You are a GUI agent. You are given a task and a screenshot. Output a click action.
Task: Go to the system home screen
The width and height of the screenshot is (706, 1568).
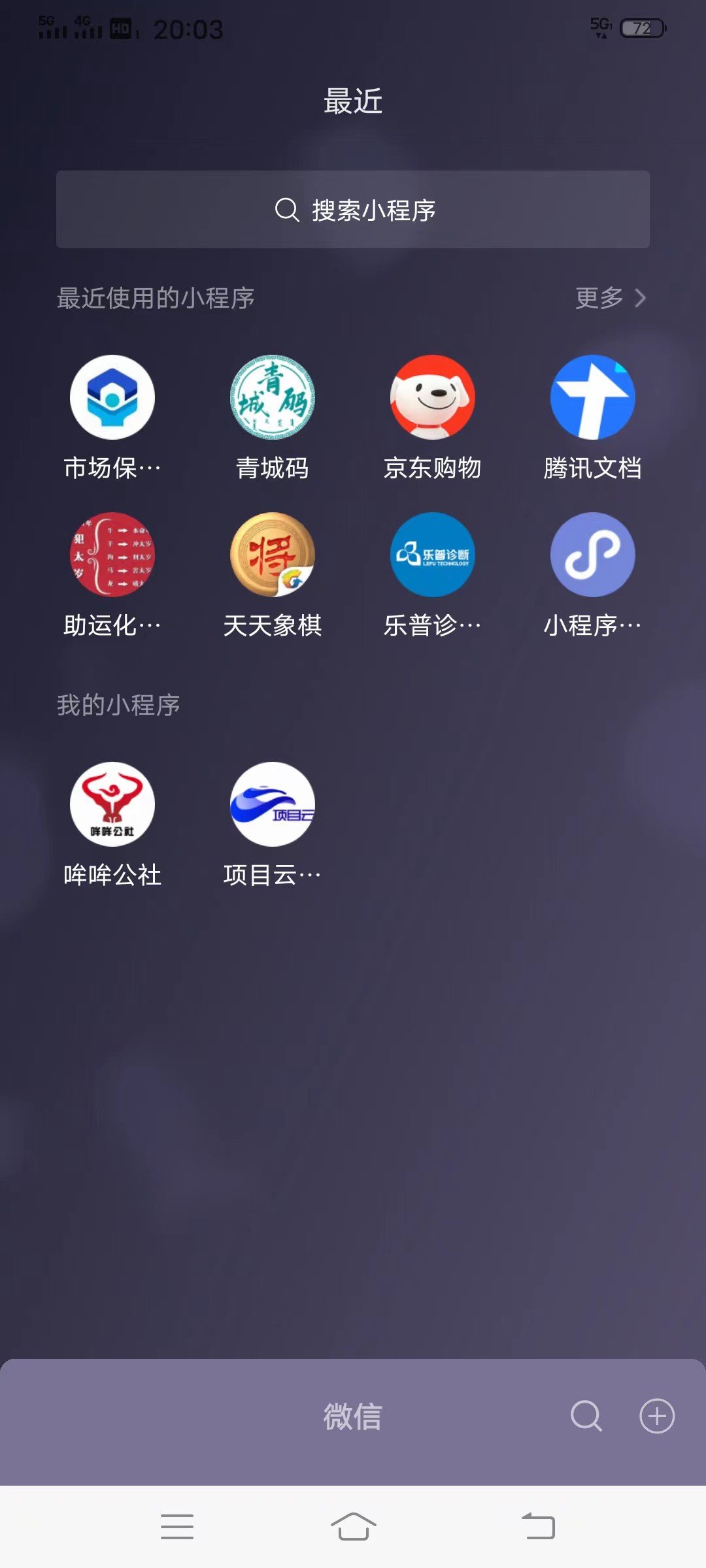(353, 1527)
